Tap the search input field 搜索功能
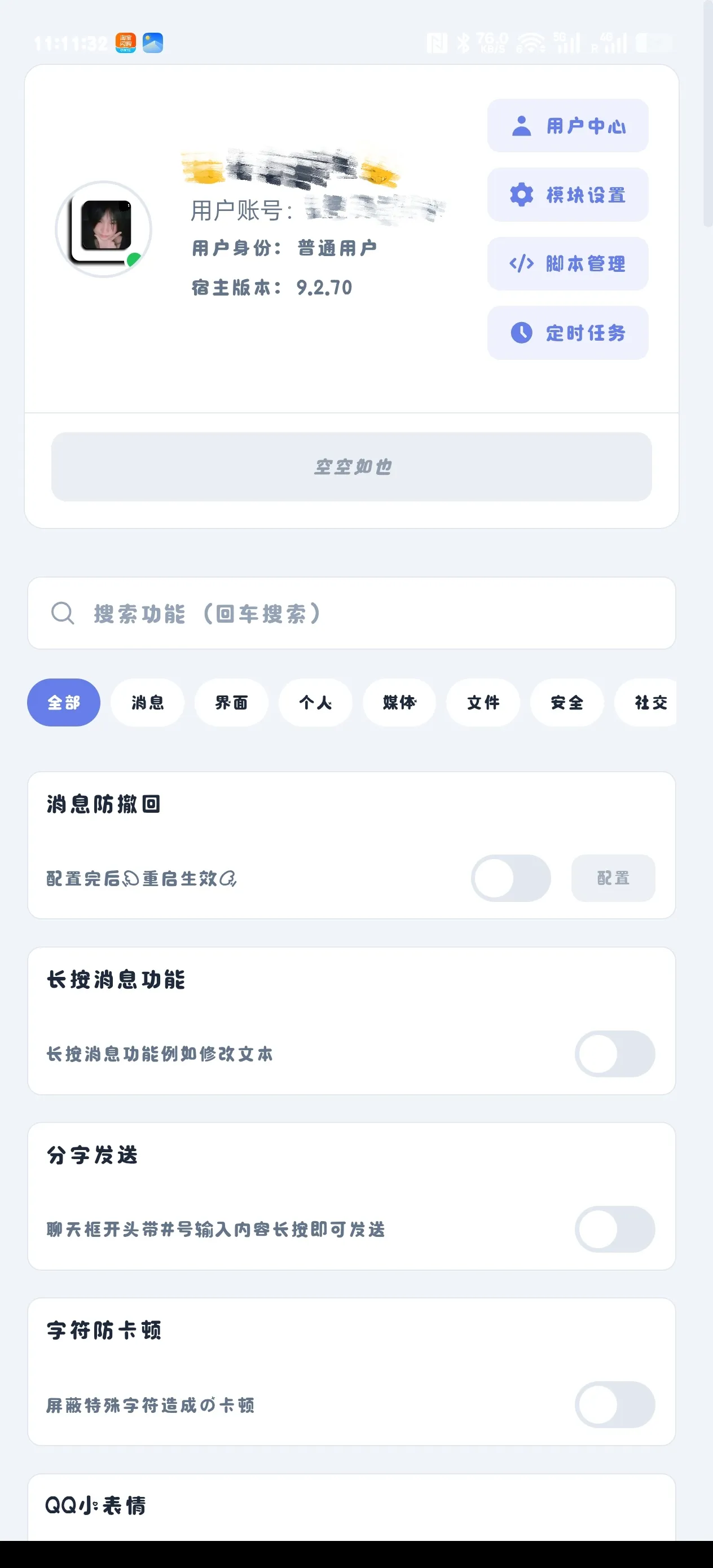This screenshot has width=713, height=1568. pyautogui.click(x=305, y=613)
